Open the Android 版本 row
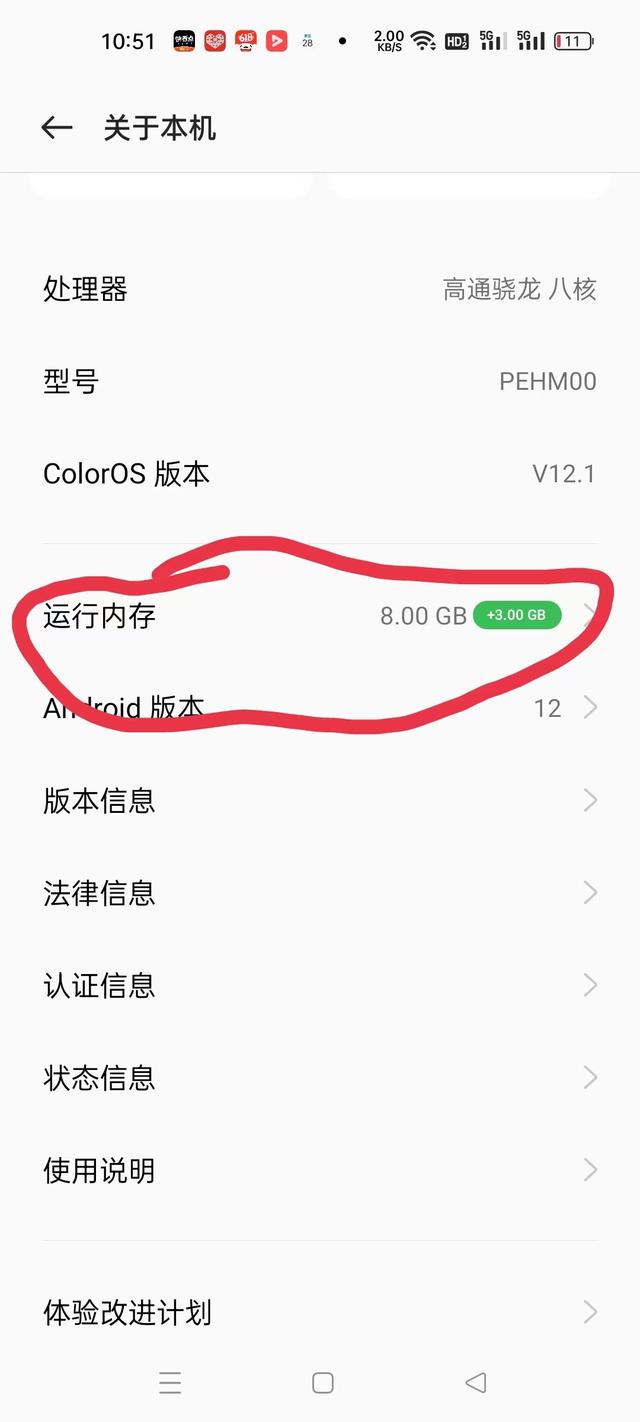The width and height of the screenshot is (640, 1422). (319, 708)
